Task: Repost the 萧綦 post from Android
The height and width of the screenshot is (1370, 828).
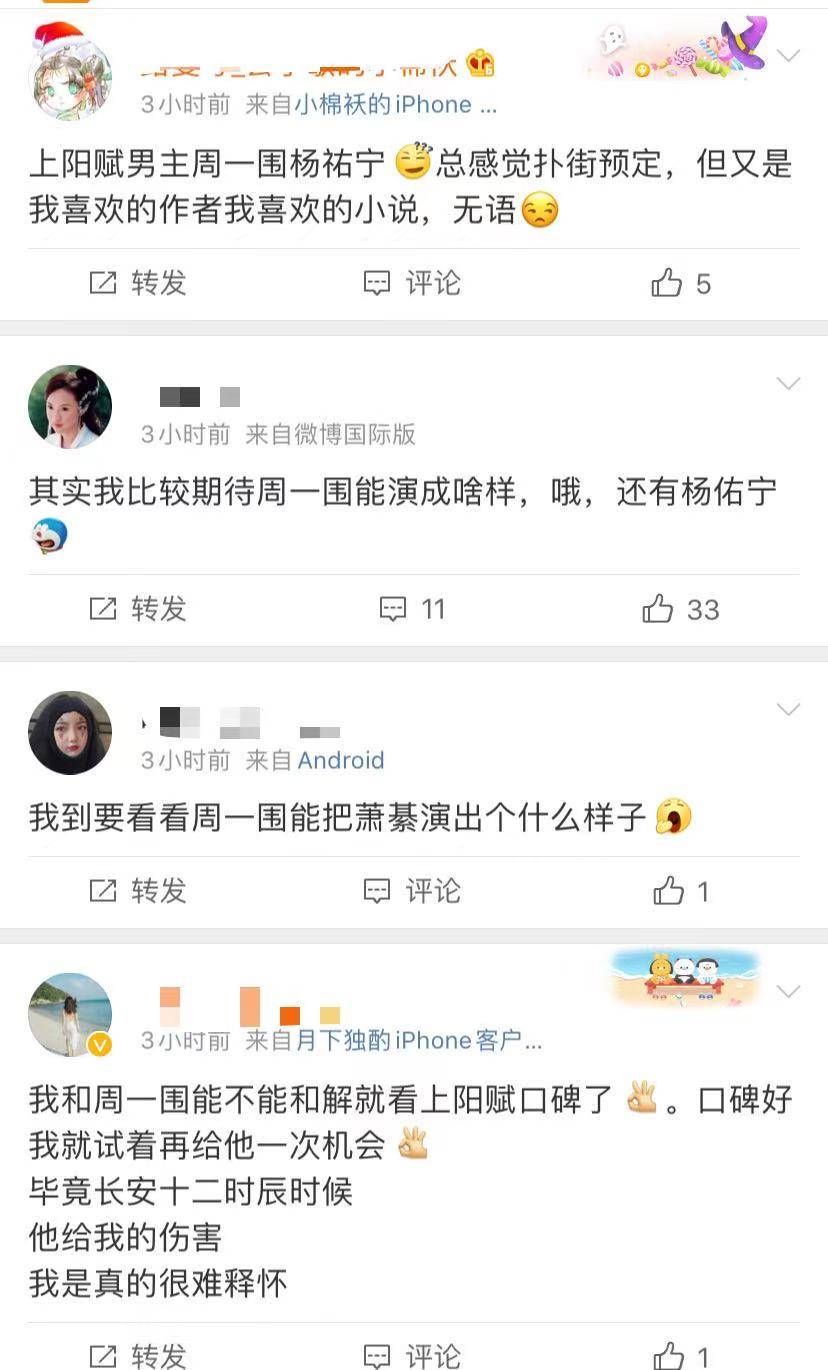Action: click(x=138, y=890)
